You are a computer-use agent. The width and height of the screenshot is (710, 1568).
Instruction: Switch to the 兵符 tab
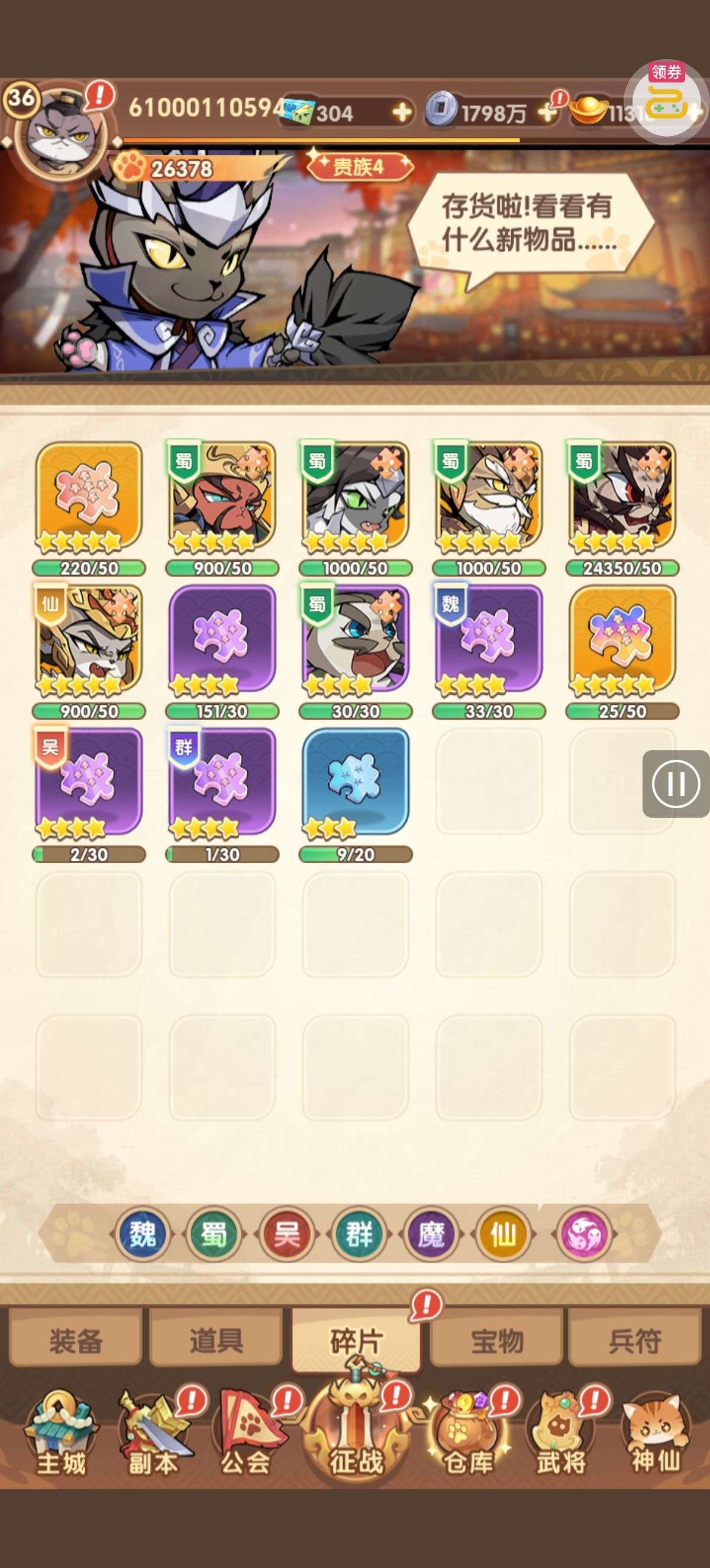tap(634, 1341)
